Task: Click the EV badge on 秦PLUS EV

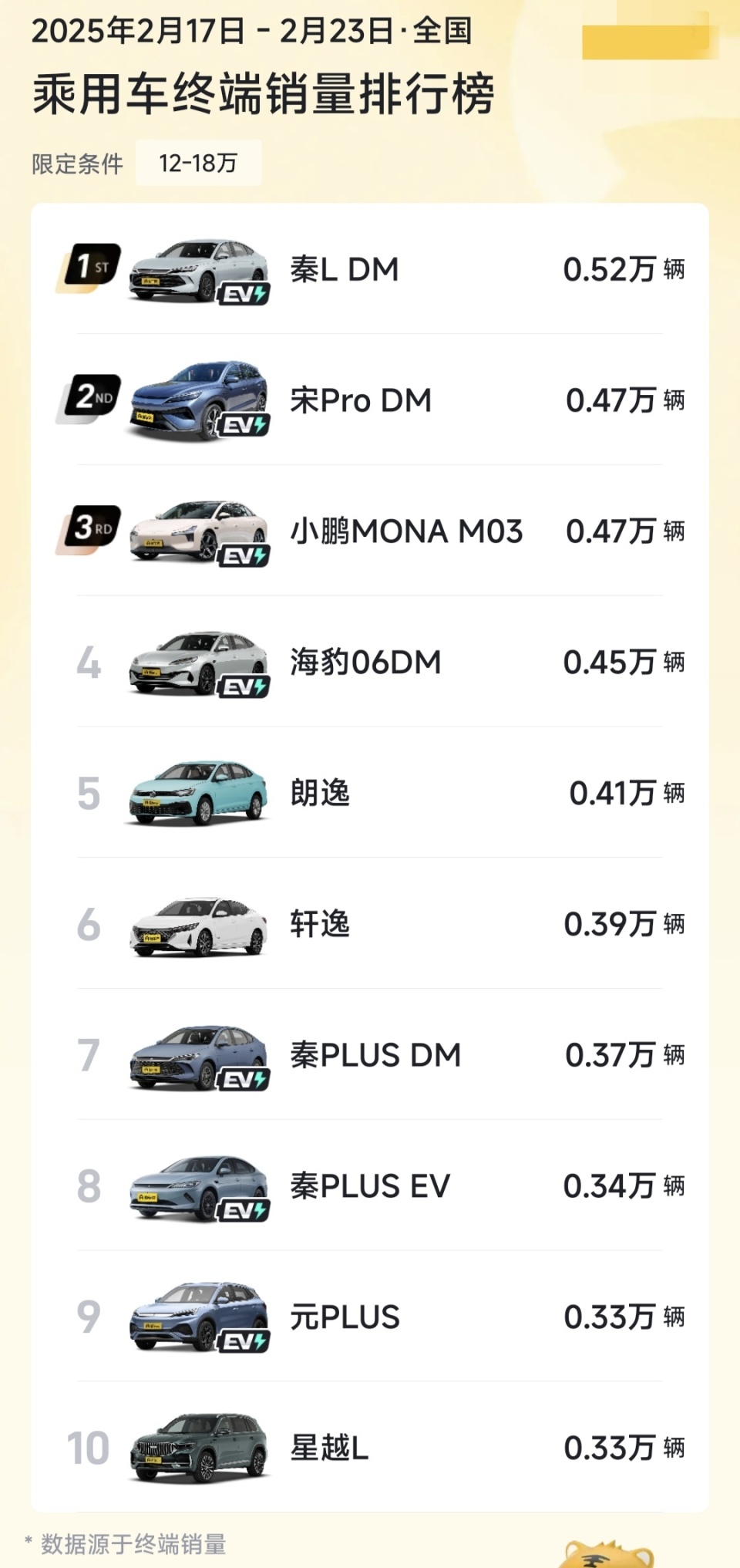Action: 244,1212
